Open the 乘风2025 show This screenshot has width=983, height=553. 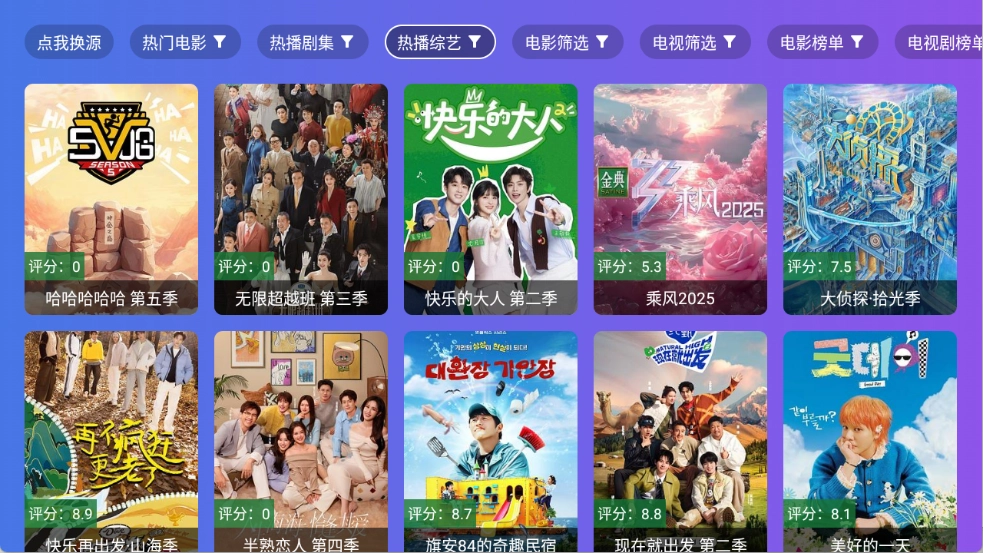(x=680, y=198)
